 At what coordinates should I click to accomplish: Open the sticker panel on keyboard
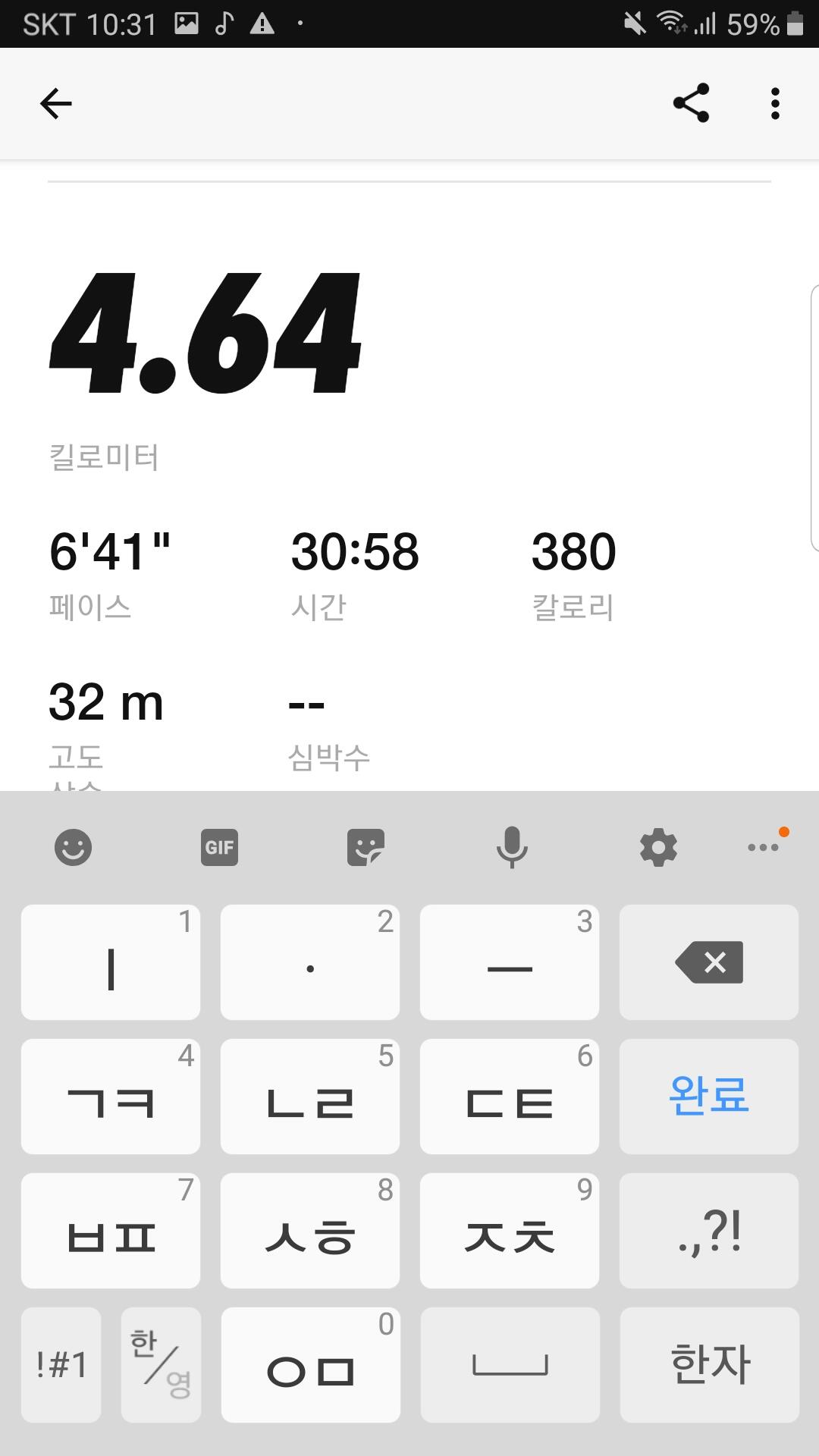pos(366,847)
